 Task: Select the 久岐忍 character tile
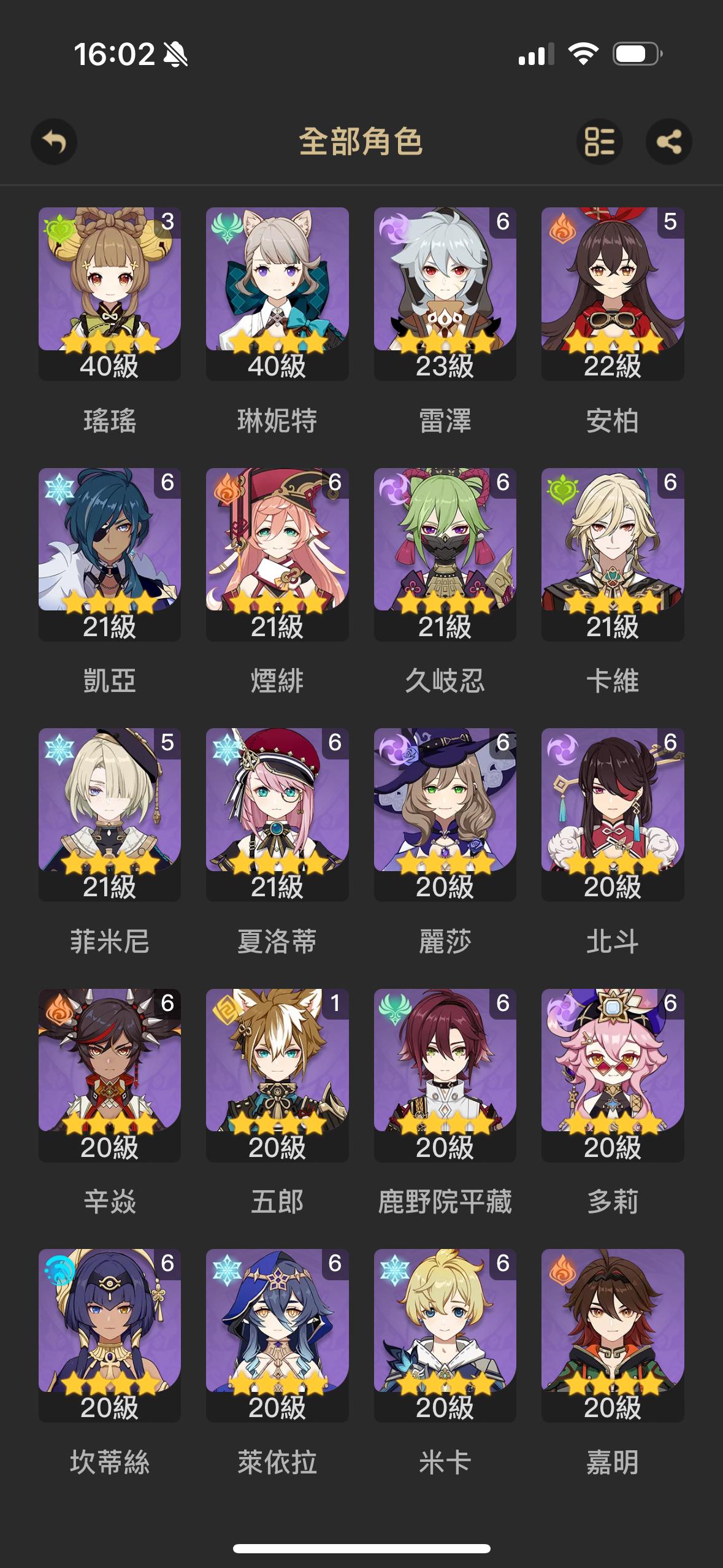tap(445, 554)
